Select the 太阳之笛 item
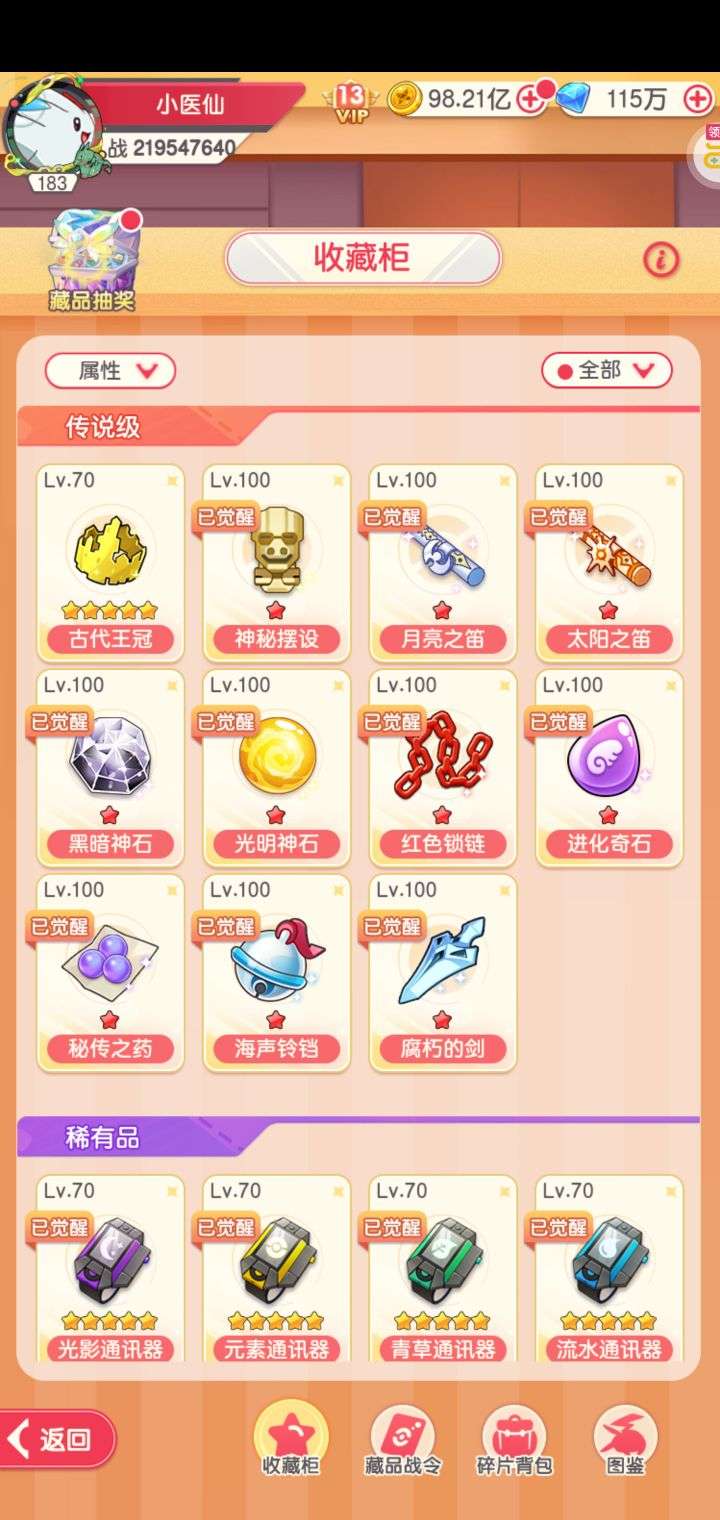 tap(608, 563)
